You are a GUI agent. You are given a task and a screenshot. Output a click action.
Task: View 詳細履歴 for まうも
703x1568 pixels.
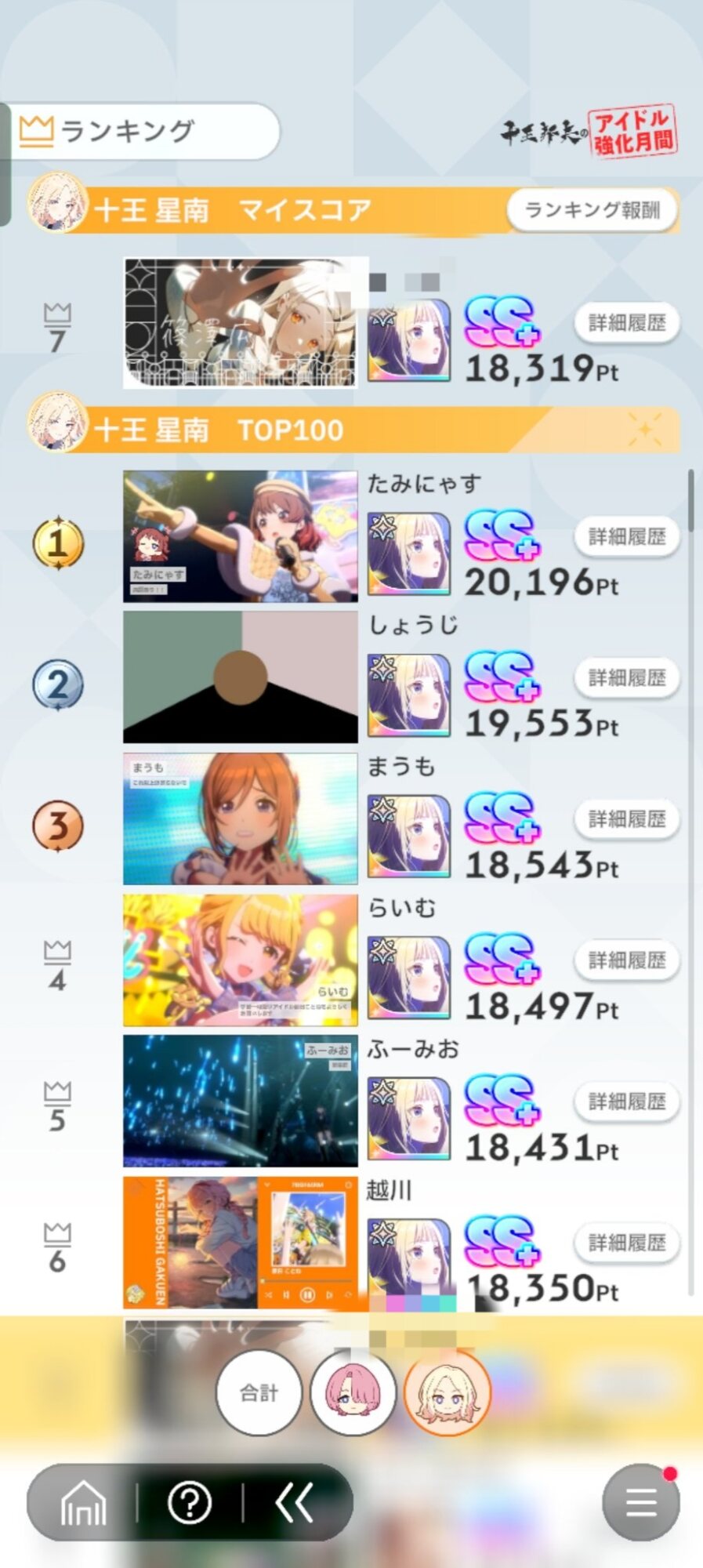(x=626, y=818)
